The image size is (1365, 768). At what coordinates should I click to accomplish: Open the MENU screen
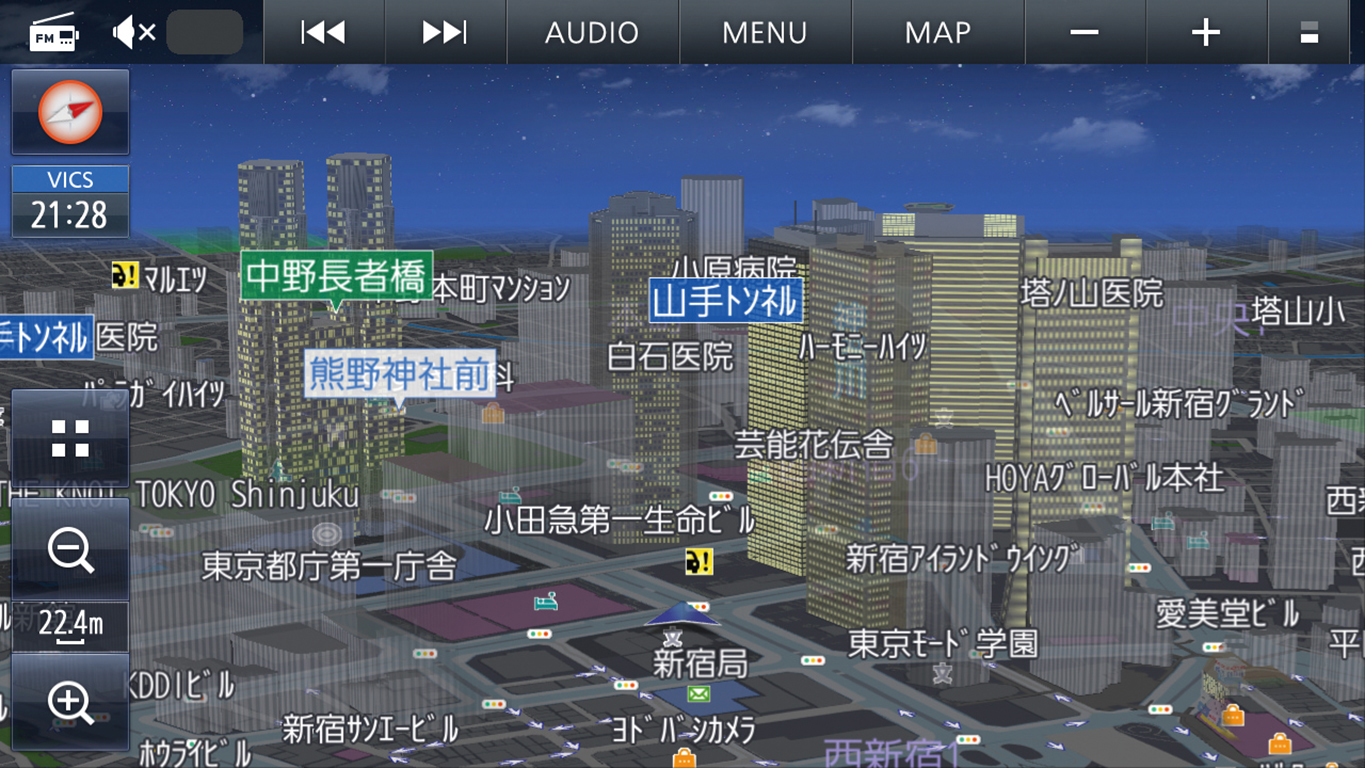click(765, 33)
